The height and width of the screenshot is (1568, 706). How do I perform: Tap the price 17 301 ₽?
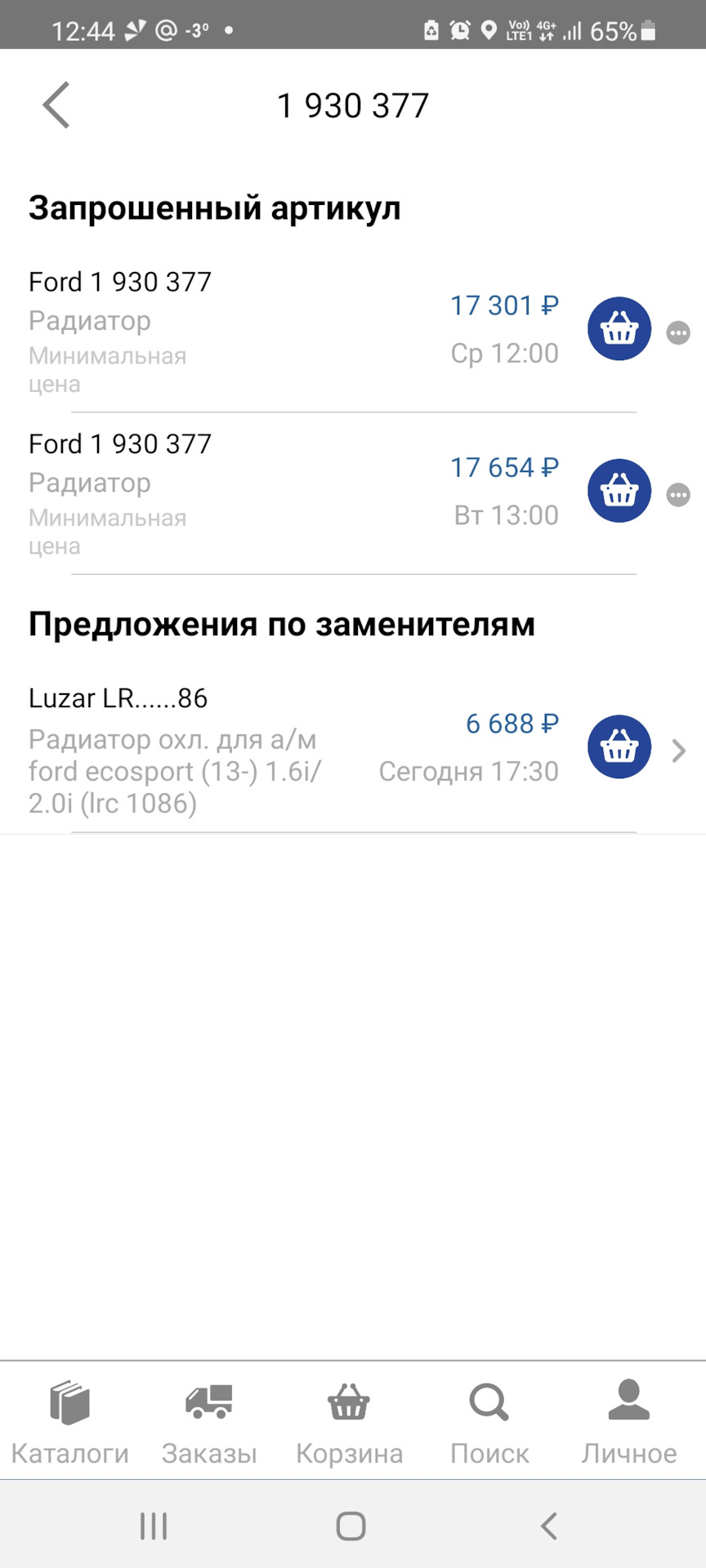[x=504, y=305]
